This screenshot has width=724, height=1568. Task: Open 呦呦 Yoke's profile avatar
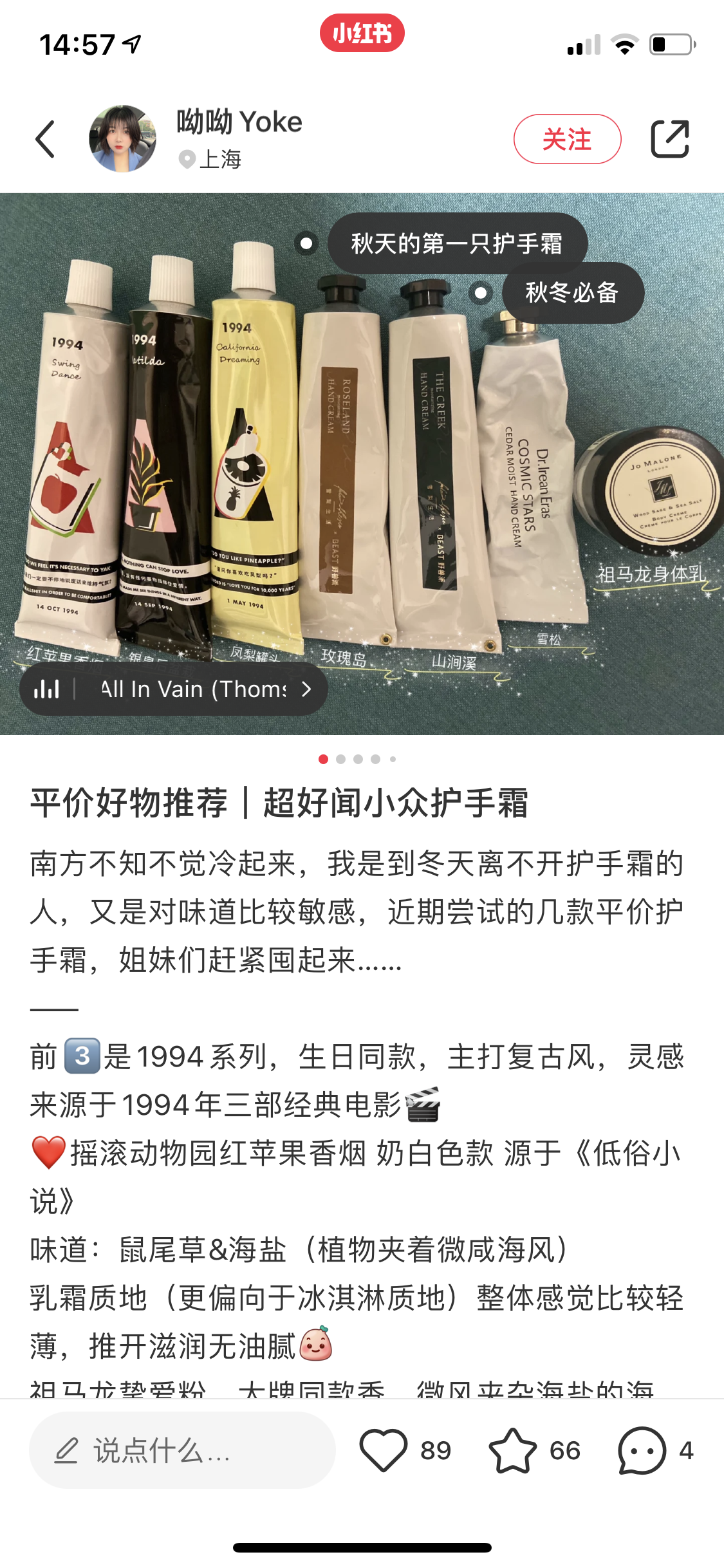click(122, 138)
